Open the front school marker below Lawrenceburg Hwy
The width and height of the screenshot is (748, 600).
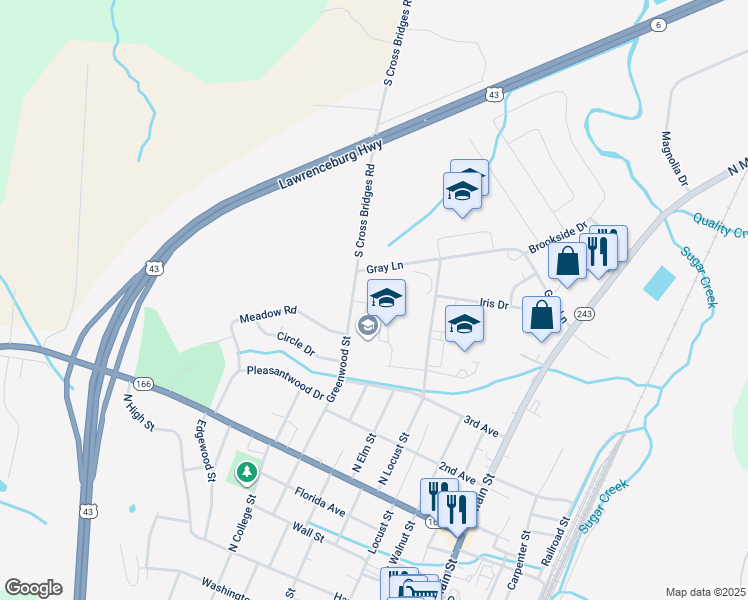click(462, 194)
